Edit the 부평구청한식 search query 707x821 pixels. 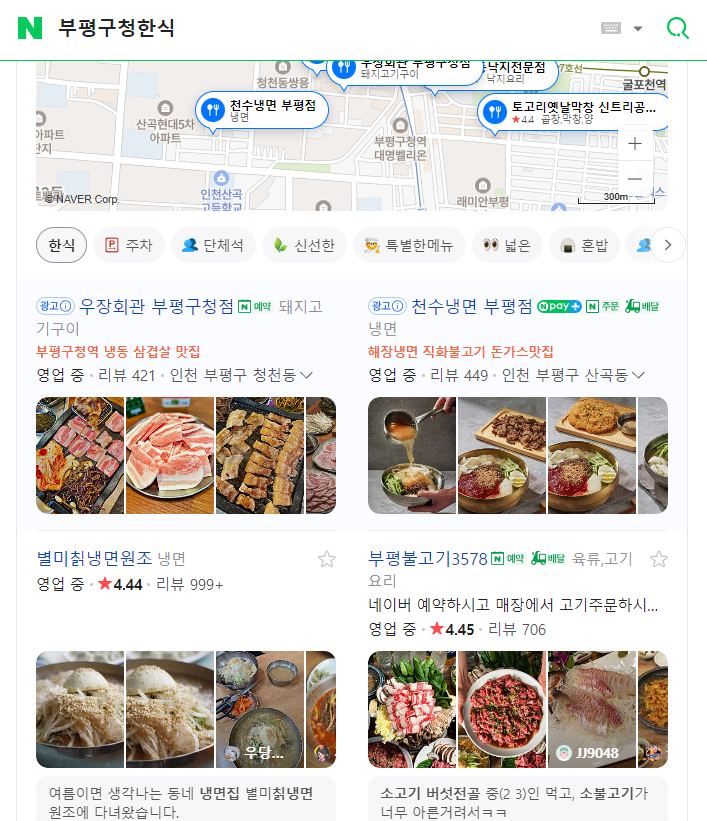(300, 28)
